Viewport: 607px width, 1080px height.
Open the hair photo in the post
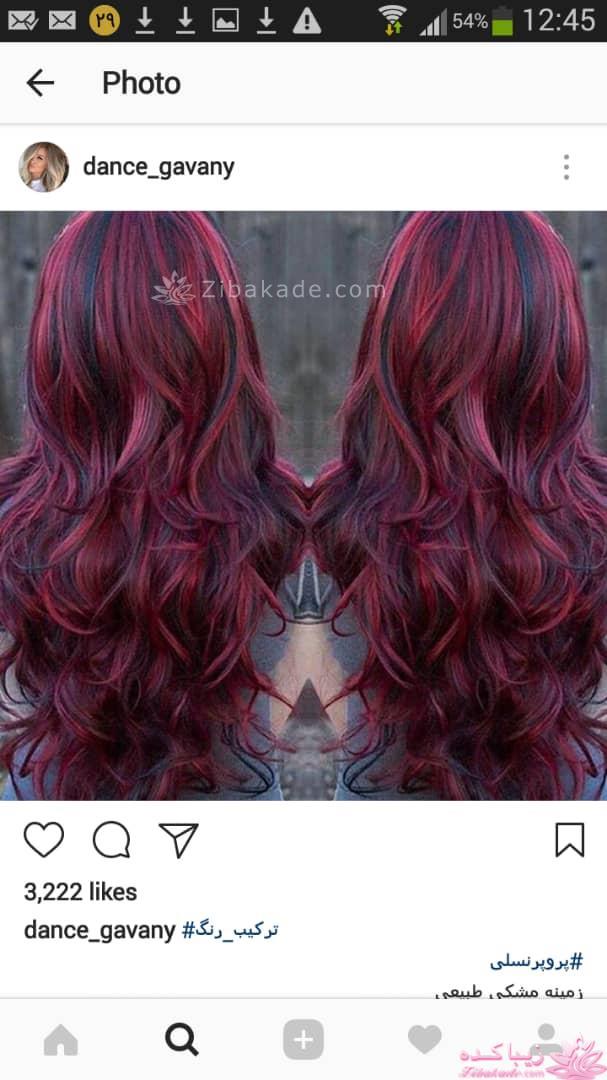[x=303, y=505]
